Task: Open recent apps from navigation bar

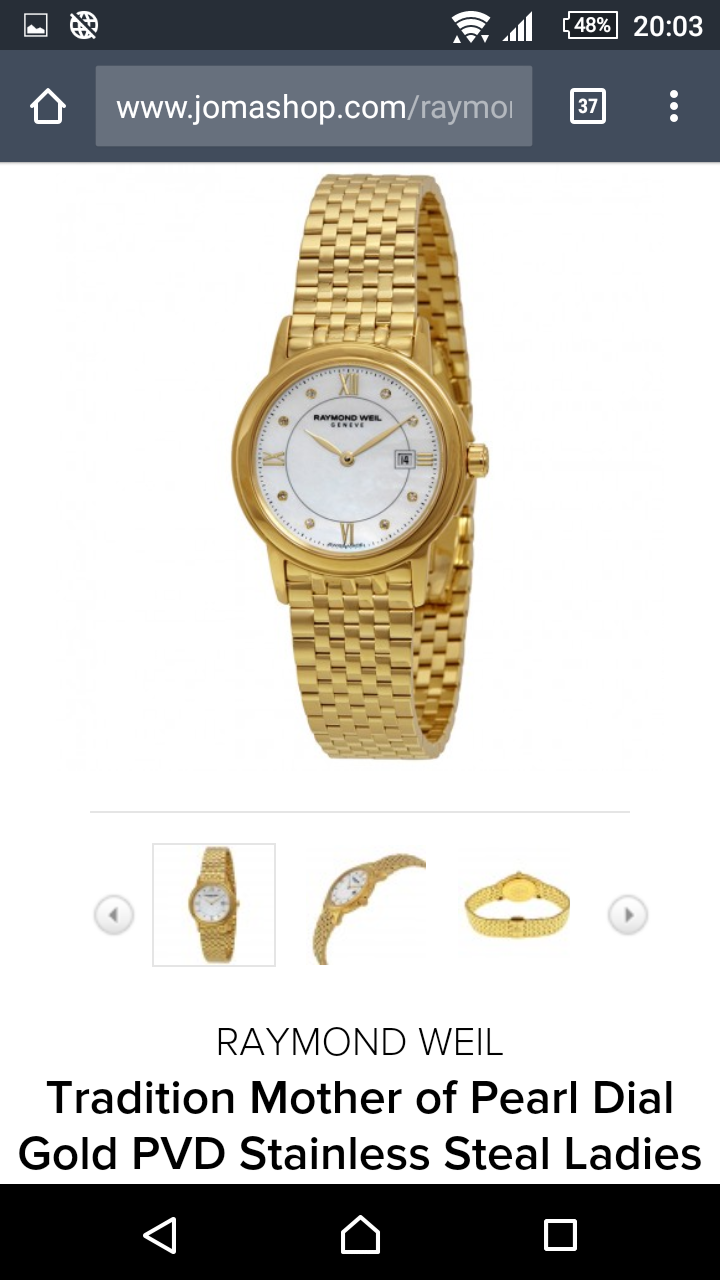Action: [560, 1235]
